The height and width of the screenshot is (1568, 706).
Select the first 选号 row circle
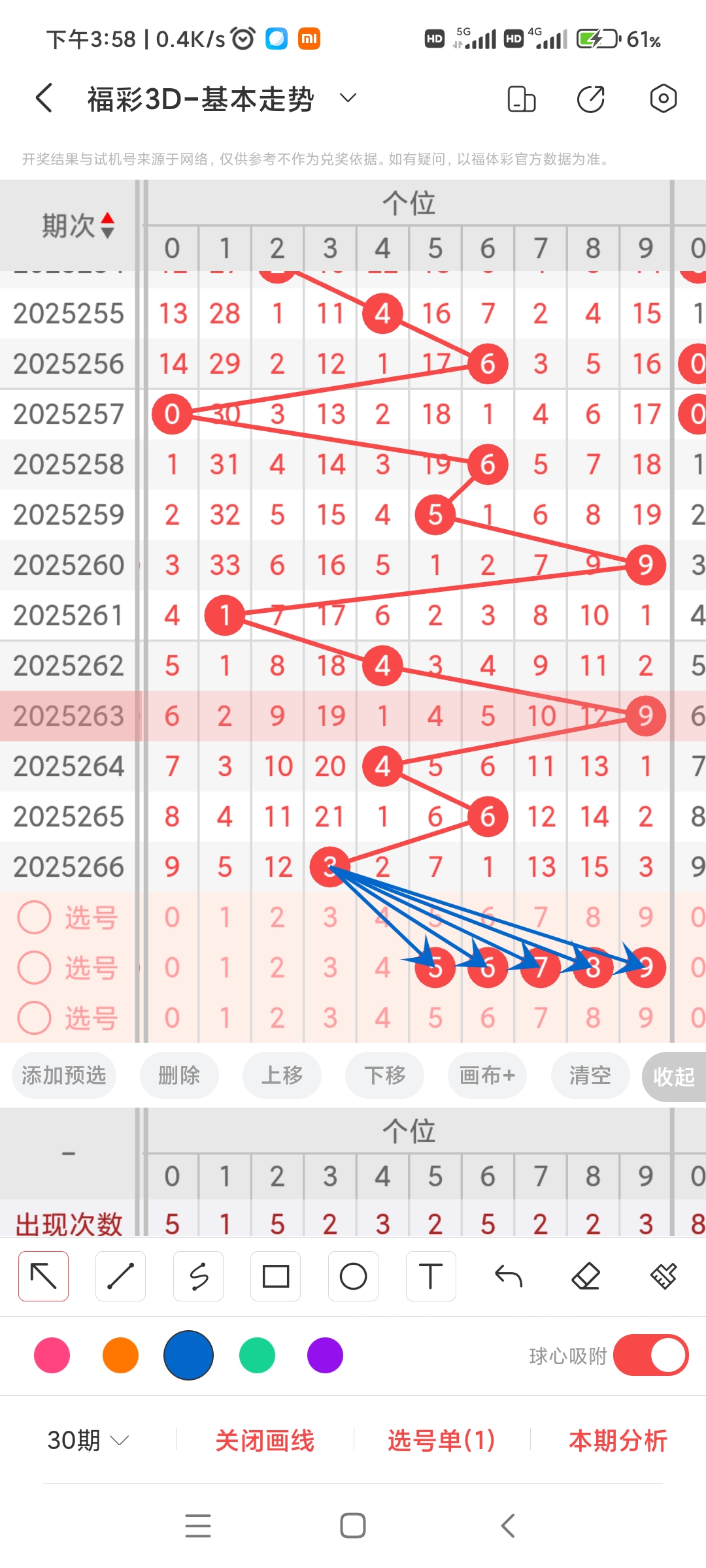click(x=33, y=917)
